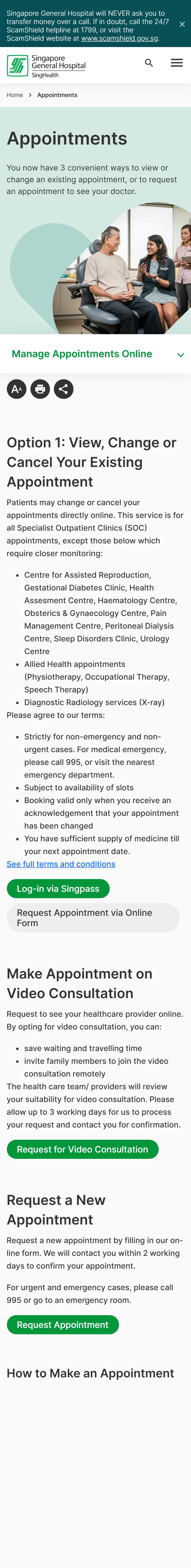Open Singapore General Hospital logo homepage

46,66
